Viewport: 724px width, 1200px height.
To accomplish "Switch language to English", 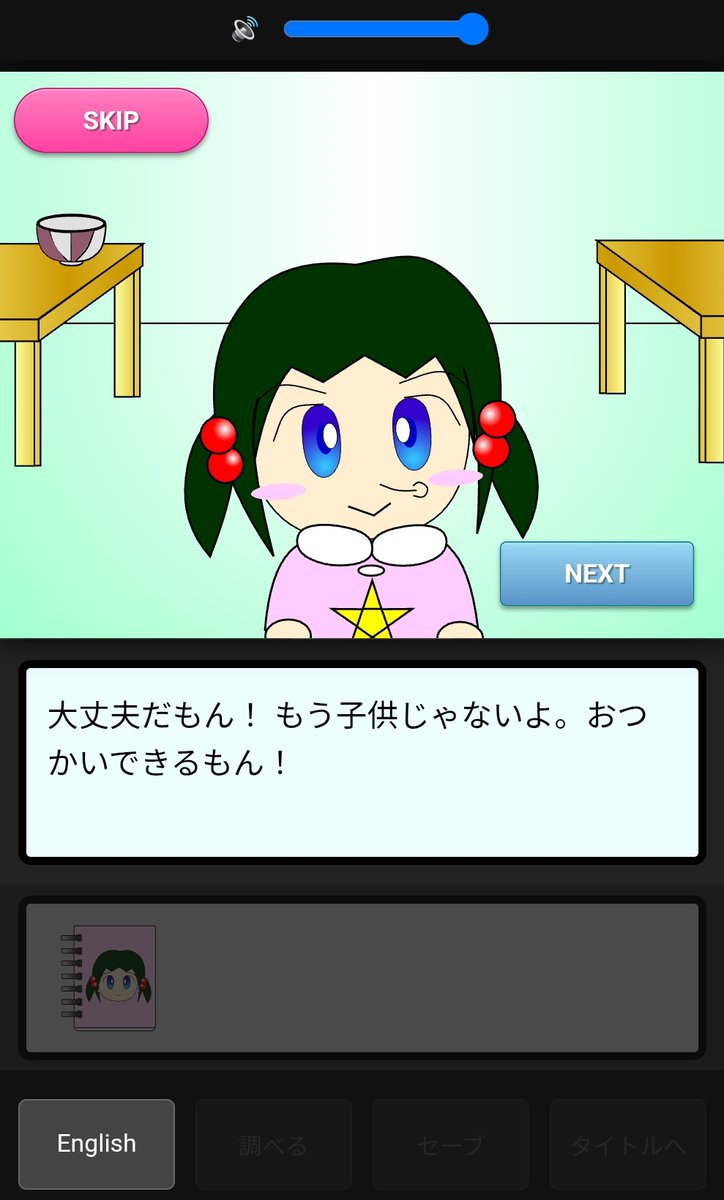I will 97,1144.
